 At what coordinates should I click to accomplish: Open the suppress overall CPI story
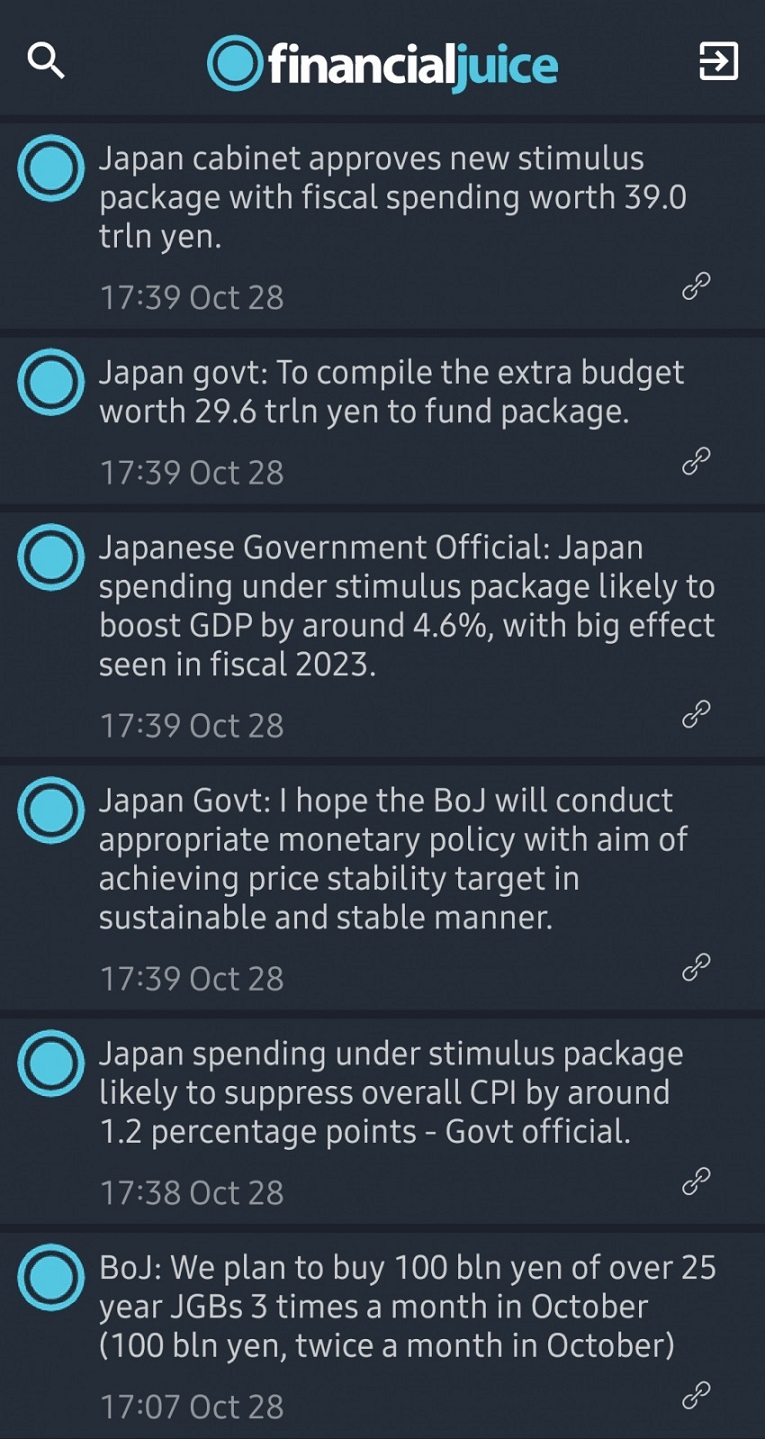click(390, 1092)
